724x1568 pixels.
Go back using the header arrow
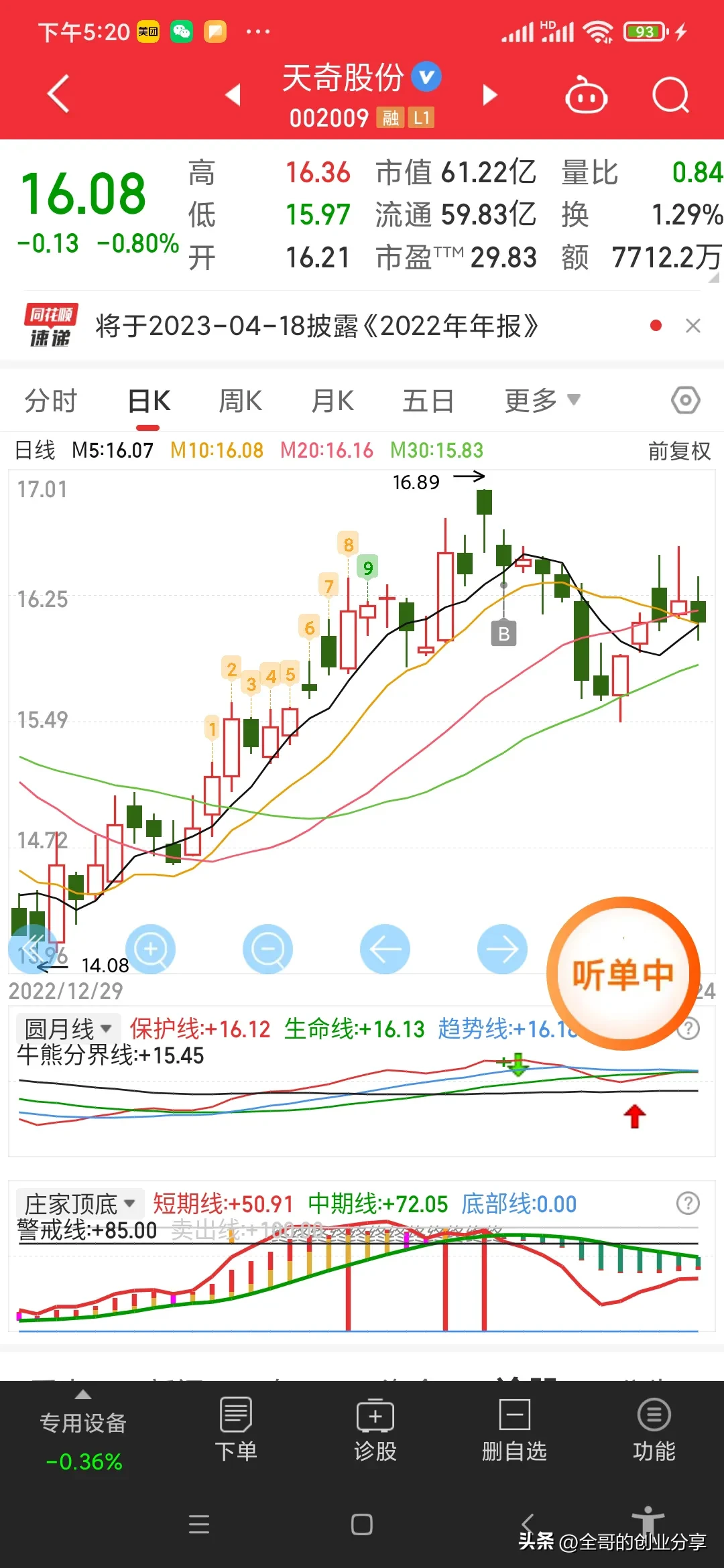click(x=59, y=93)
